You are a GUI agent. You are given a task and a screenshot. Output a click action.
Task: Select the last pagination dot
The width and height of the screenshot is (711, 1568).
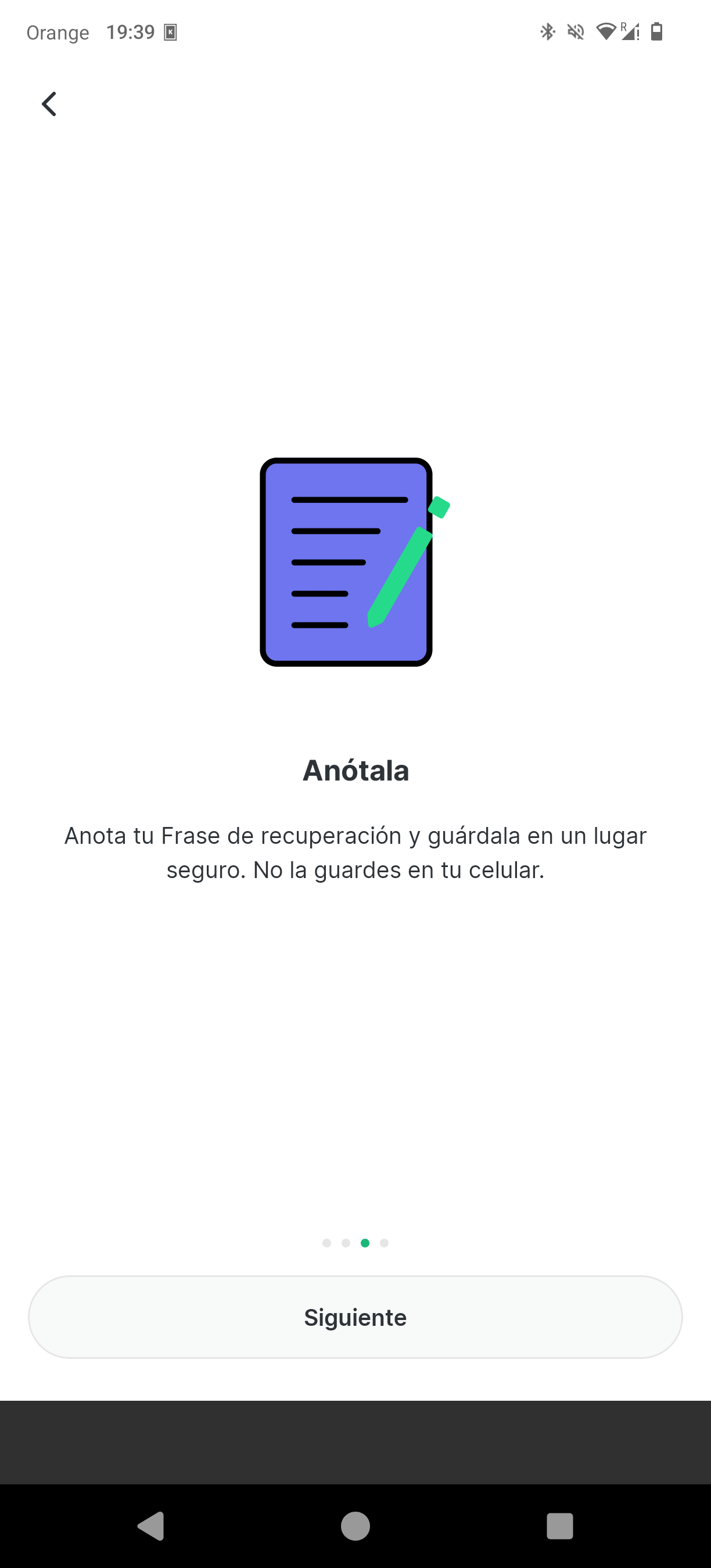point(384,1243)
